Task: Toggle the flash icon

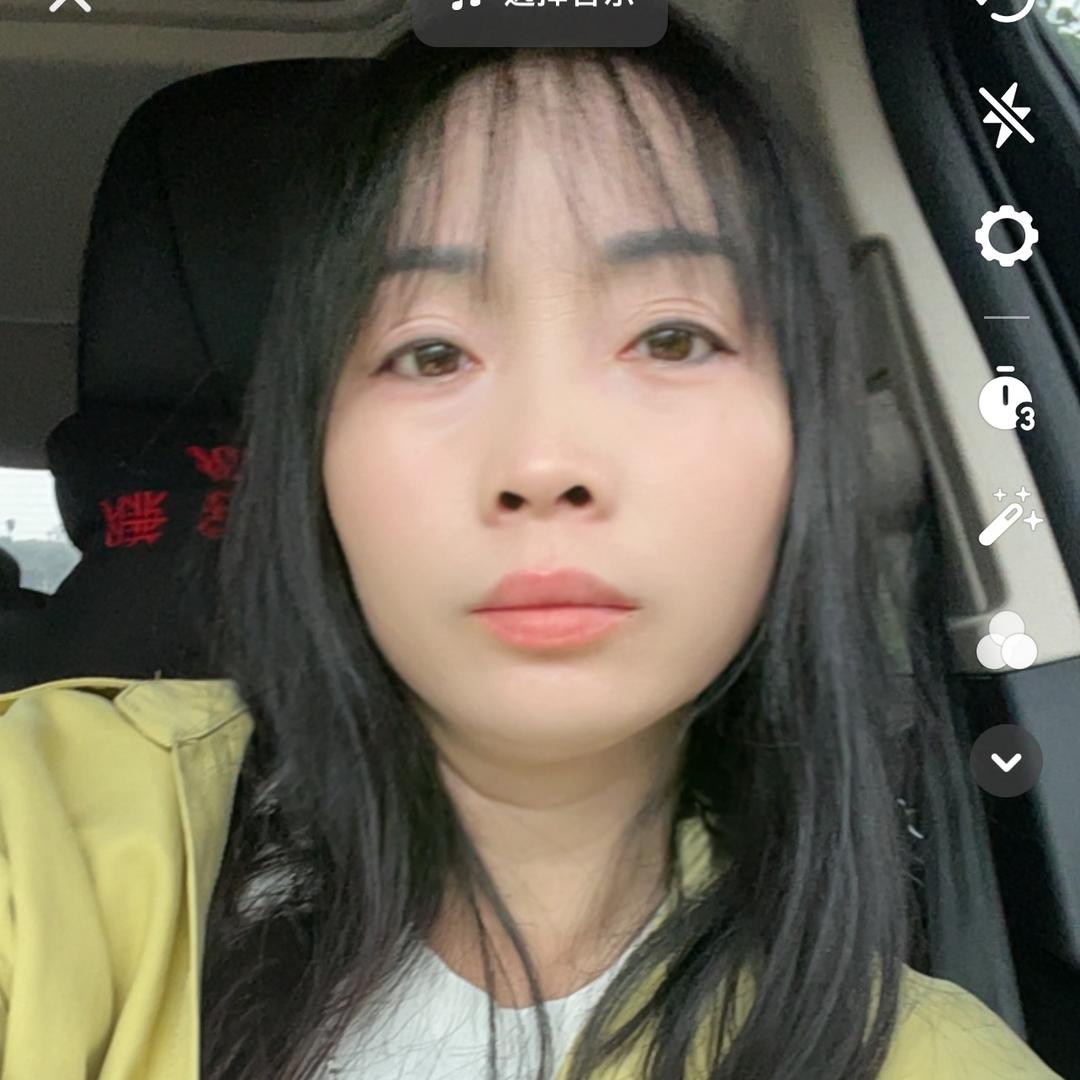Action: click(1006, 115)
